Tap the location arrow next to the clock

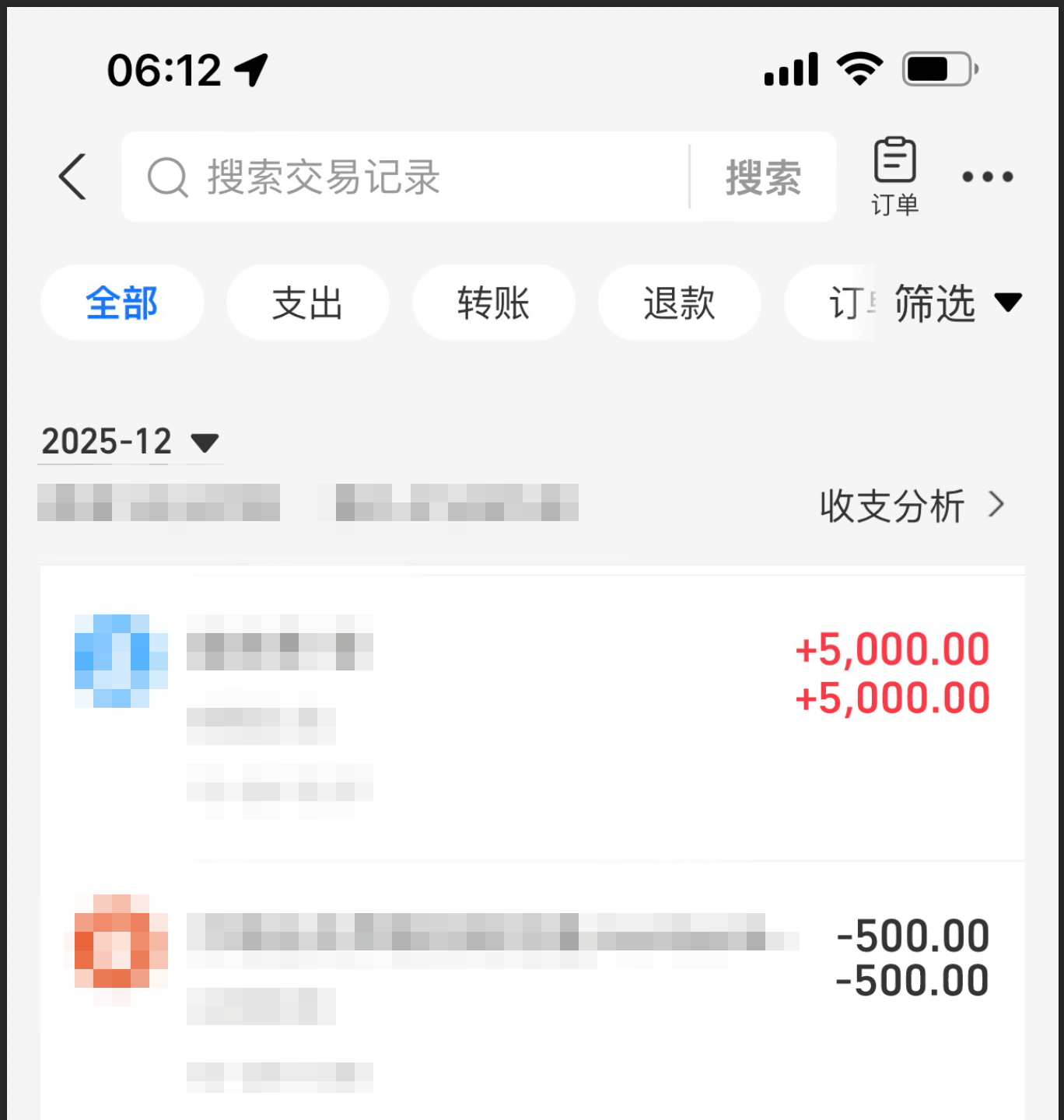pos(250,68)
